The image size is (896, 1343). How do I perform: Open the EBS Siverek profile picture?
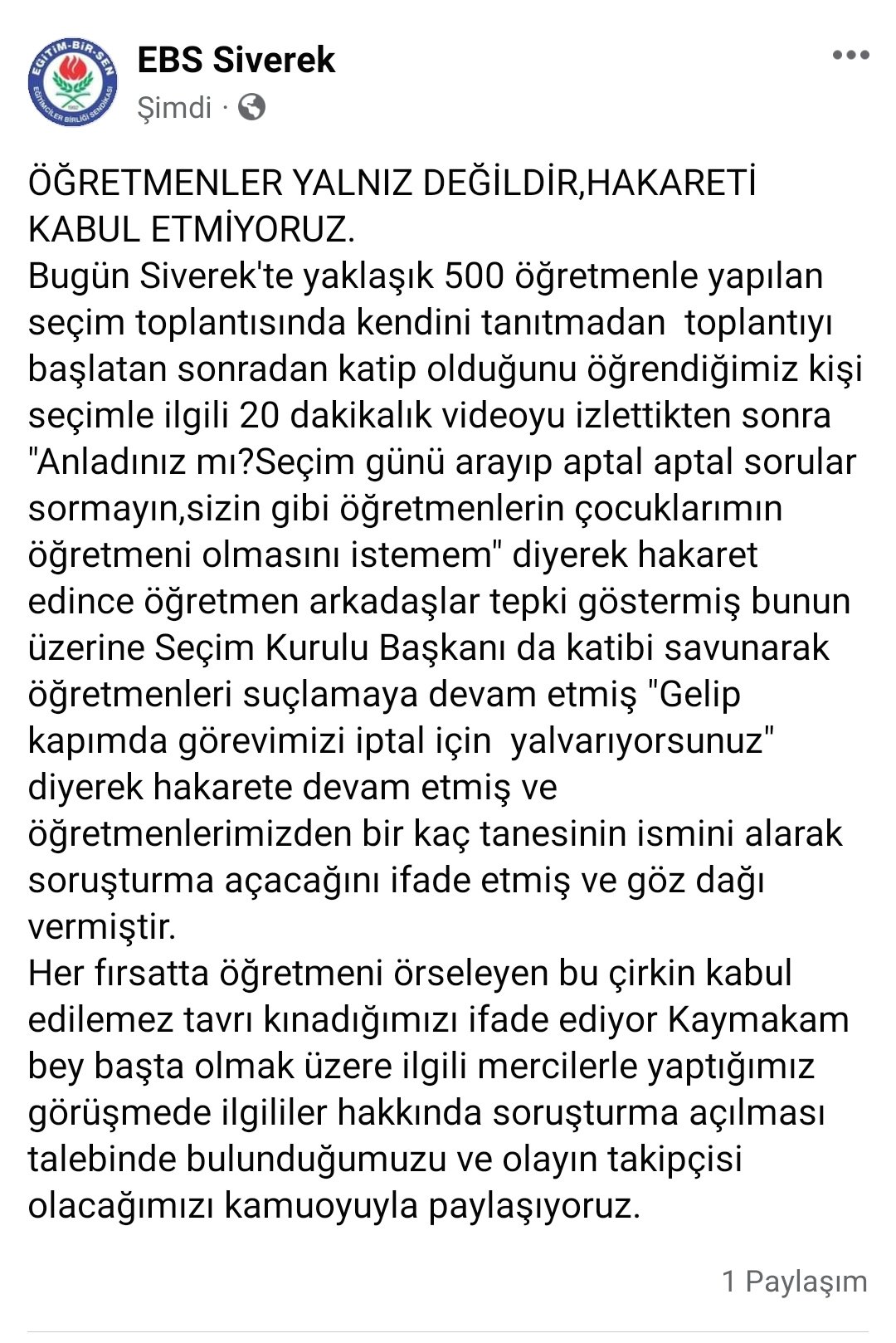point(72,83)
